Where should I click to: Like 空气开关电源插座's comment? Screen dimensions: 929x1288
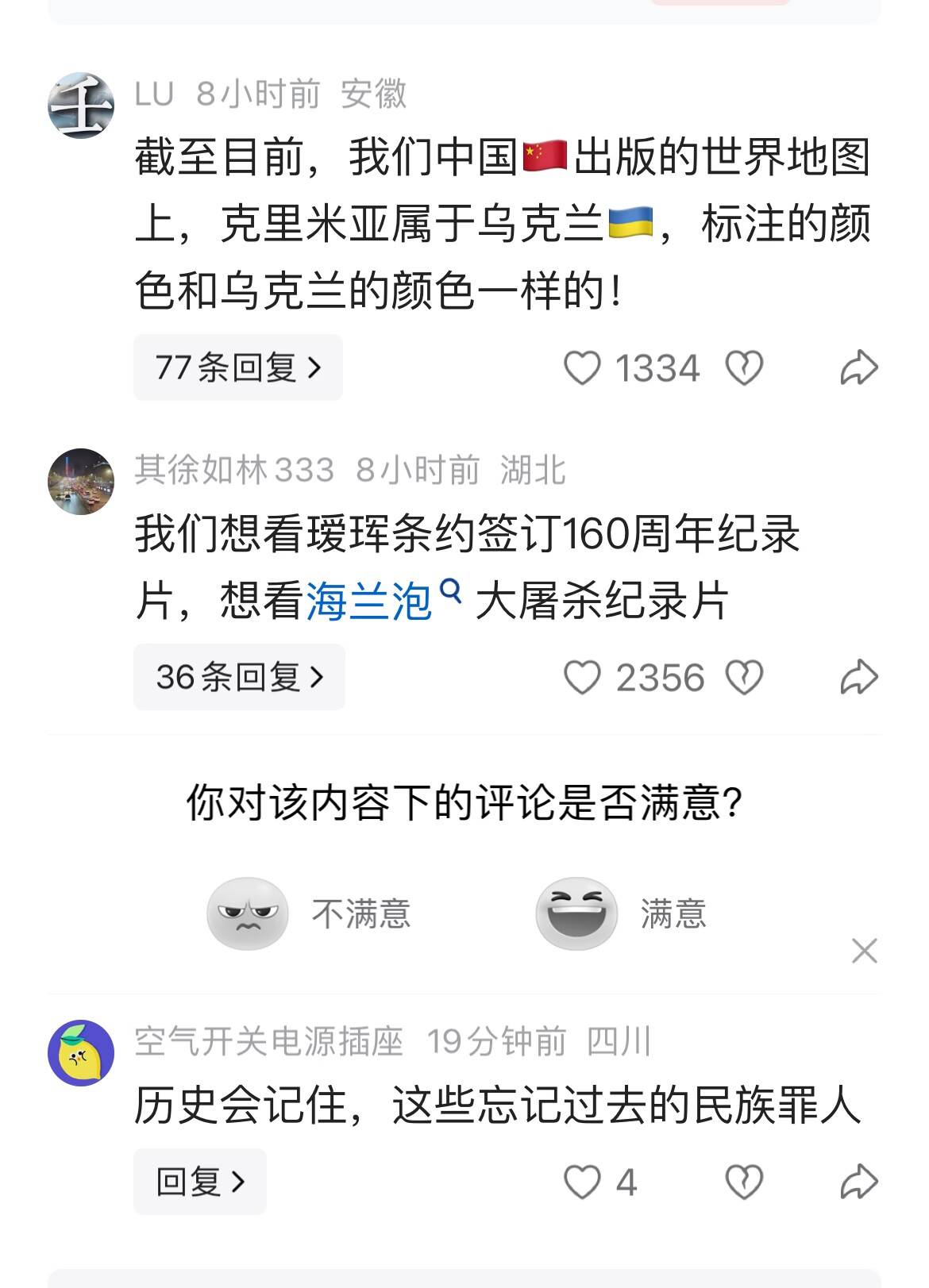coord(582,1182)
